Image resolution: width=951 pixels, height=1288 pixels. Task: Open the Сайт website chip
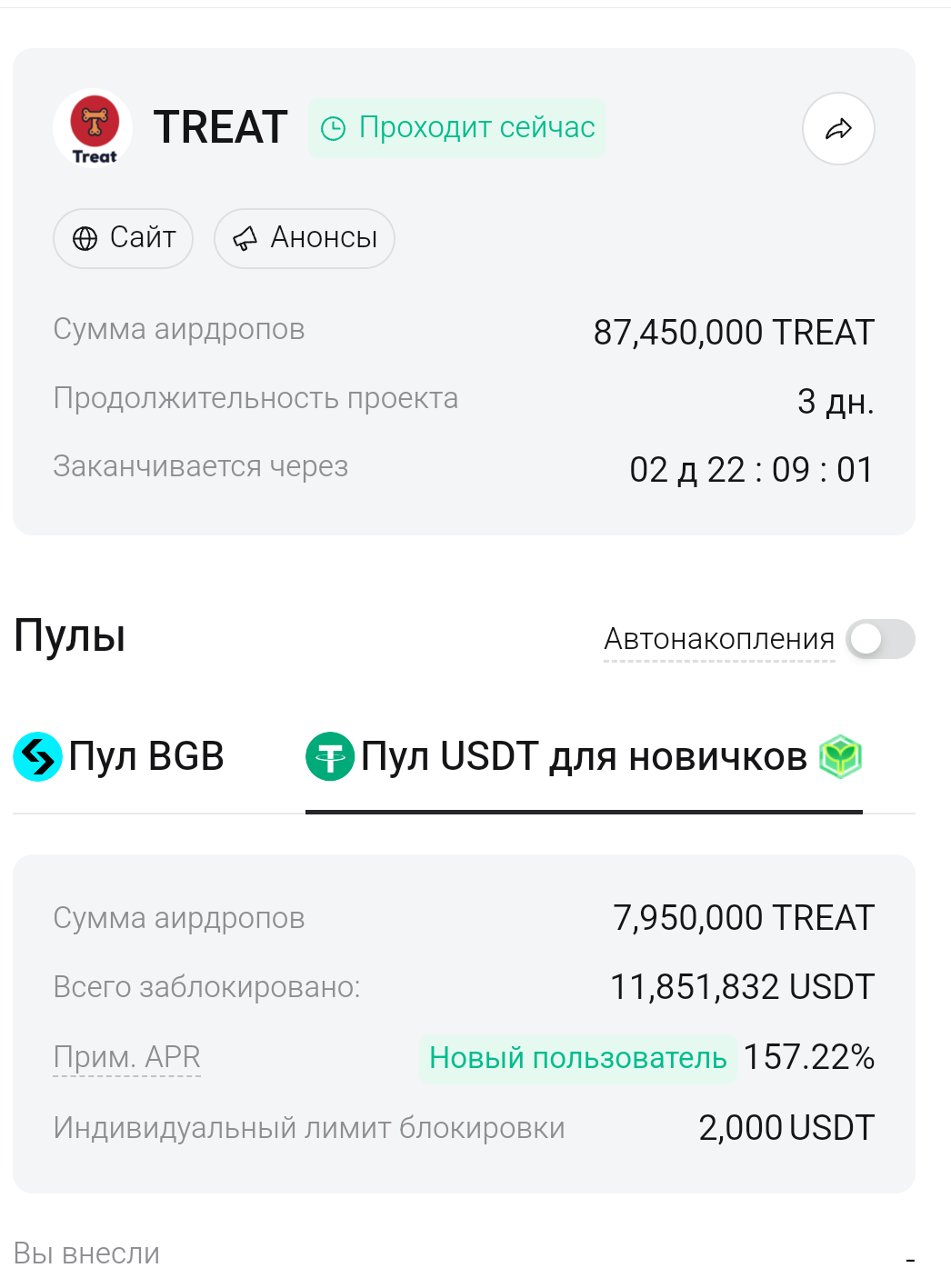(x=123, y=239)
